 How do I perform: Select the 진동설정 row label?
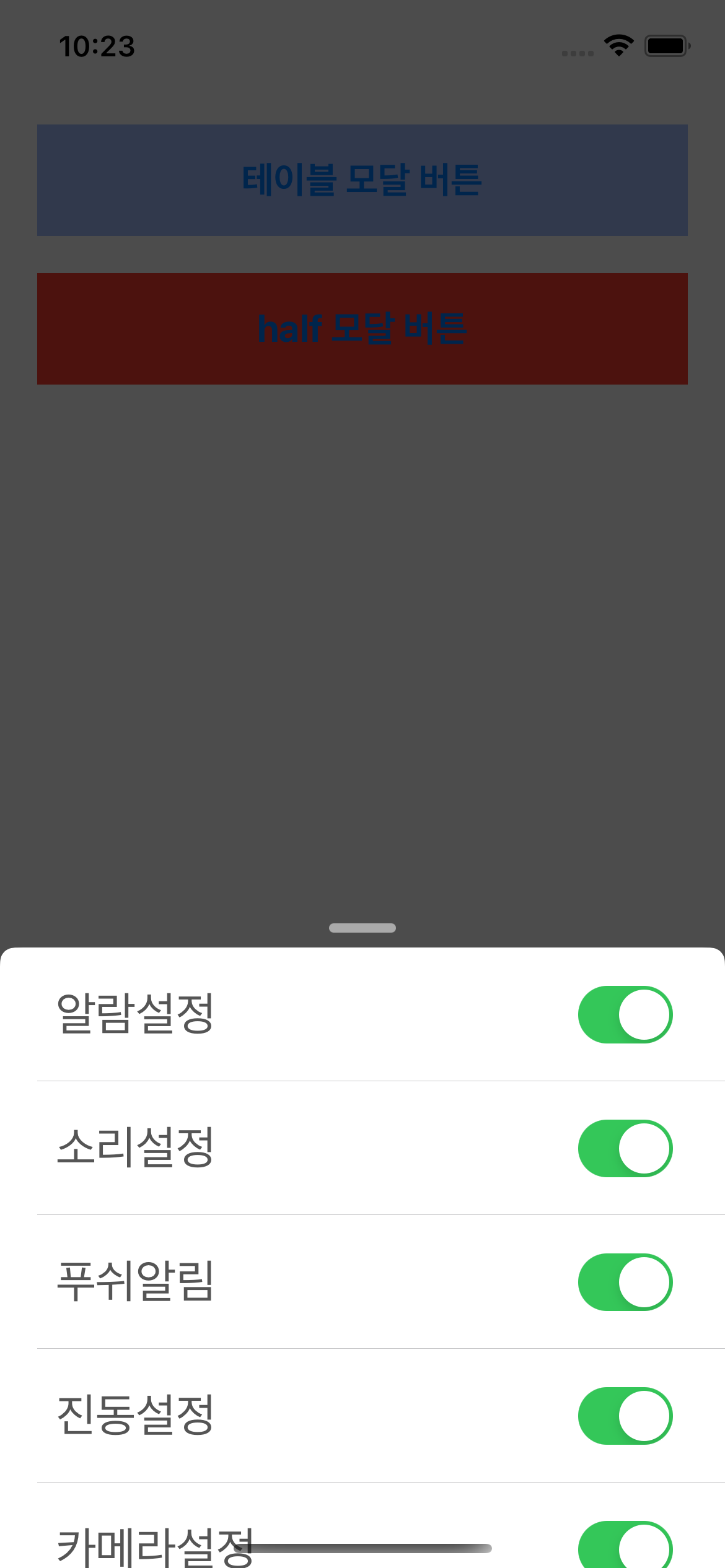point(135,1416)
